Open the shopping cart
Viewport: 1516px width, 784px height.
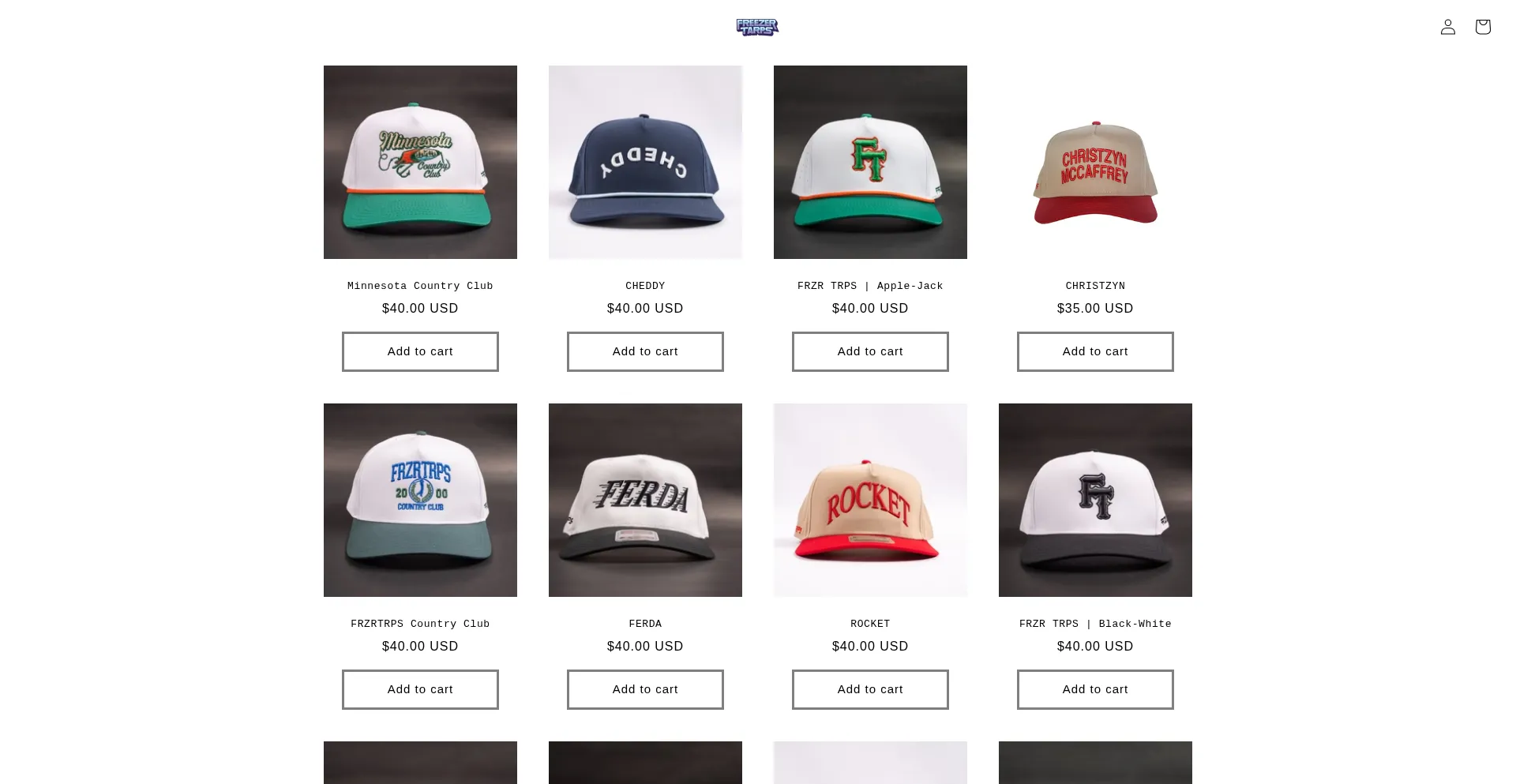[1482, 27]
